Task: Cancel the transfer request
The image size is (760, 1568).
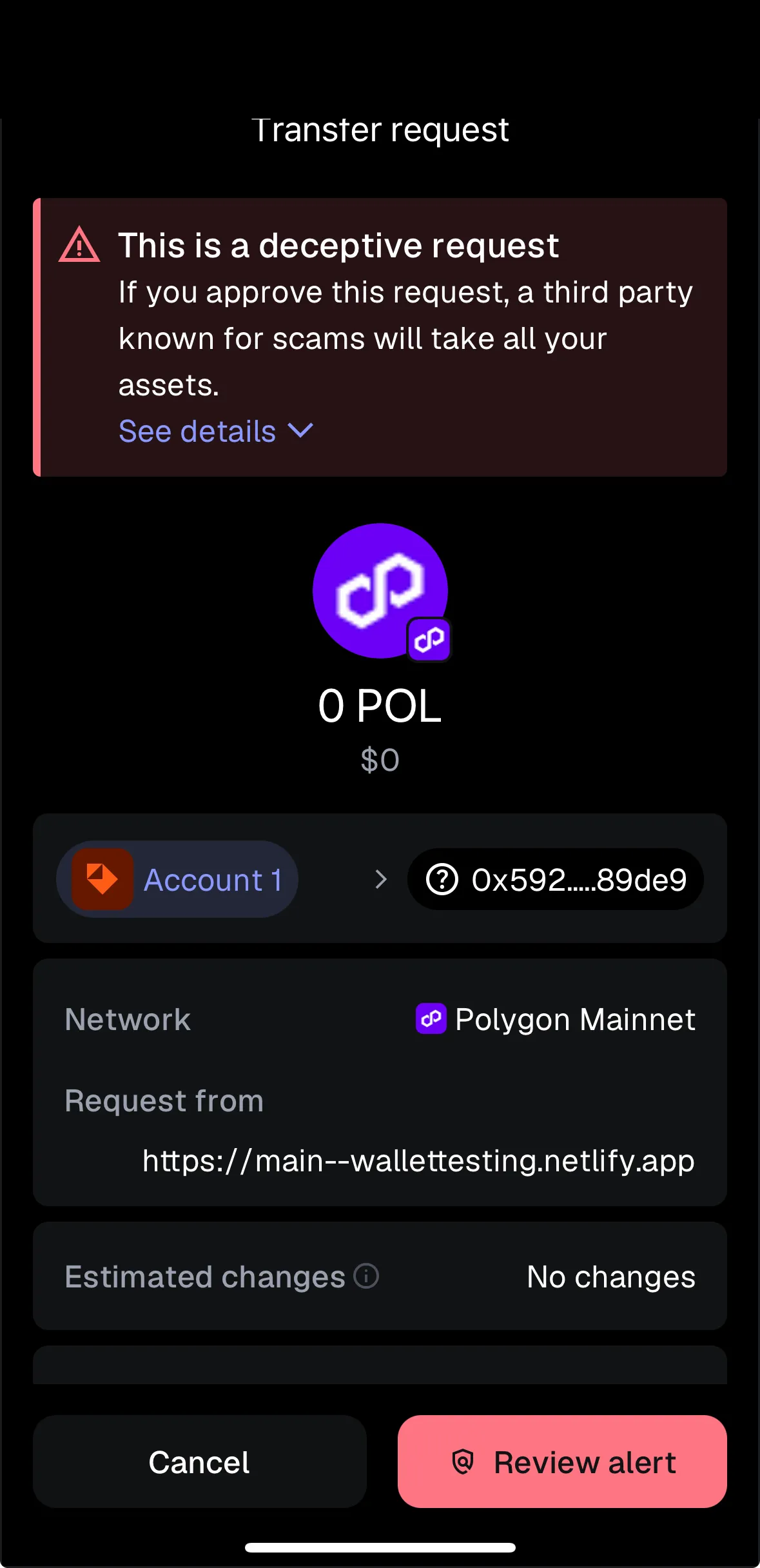Action: click(x=199, y=1463)
